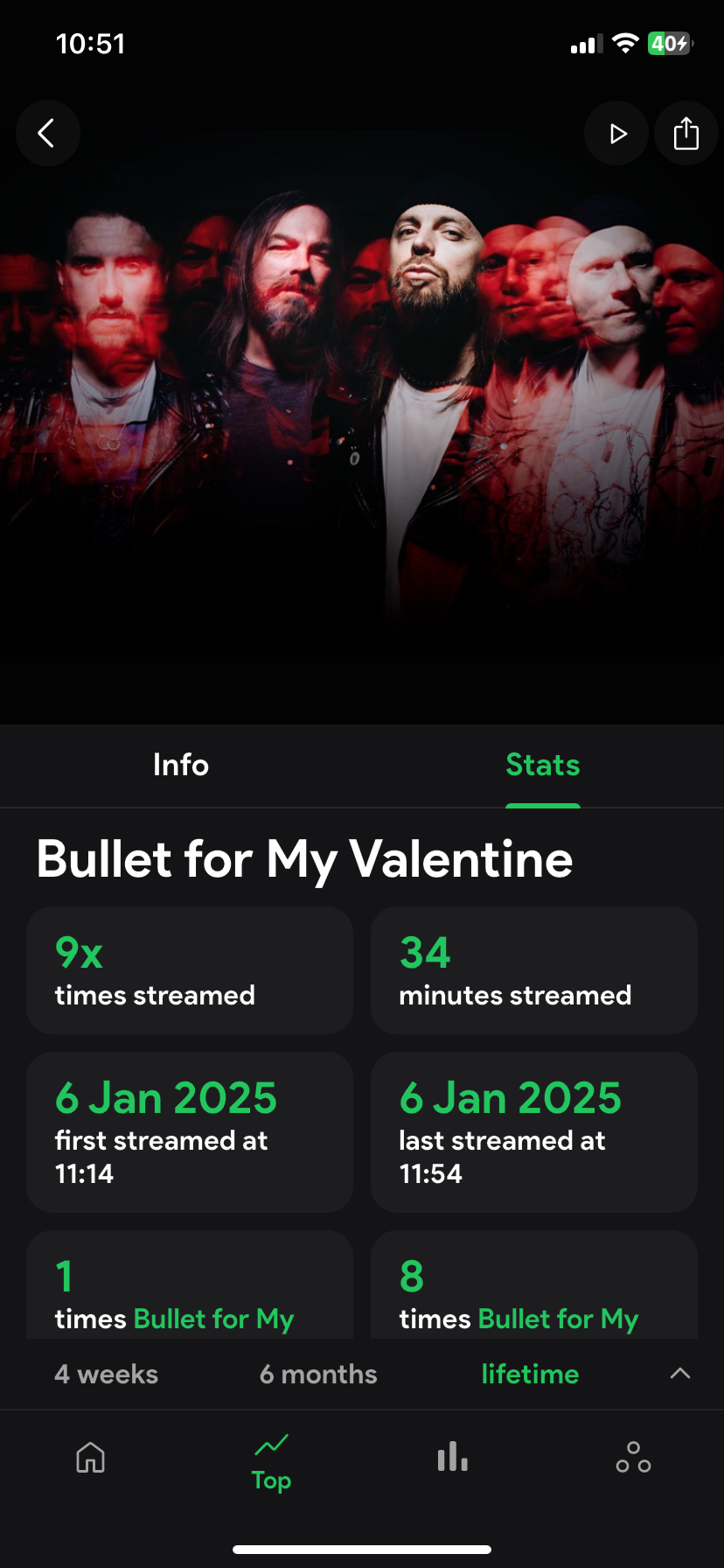
Task: Open the bar chart stats tab
Action: pos(452,1458)
